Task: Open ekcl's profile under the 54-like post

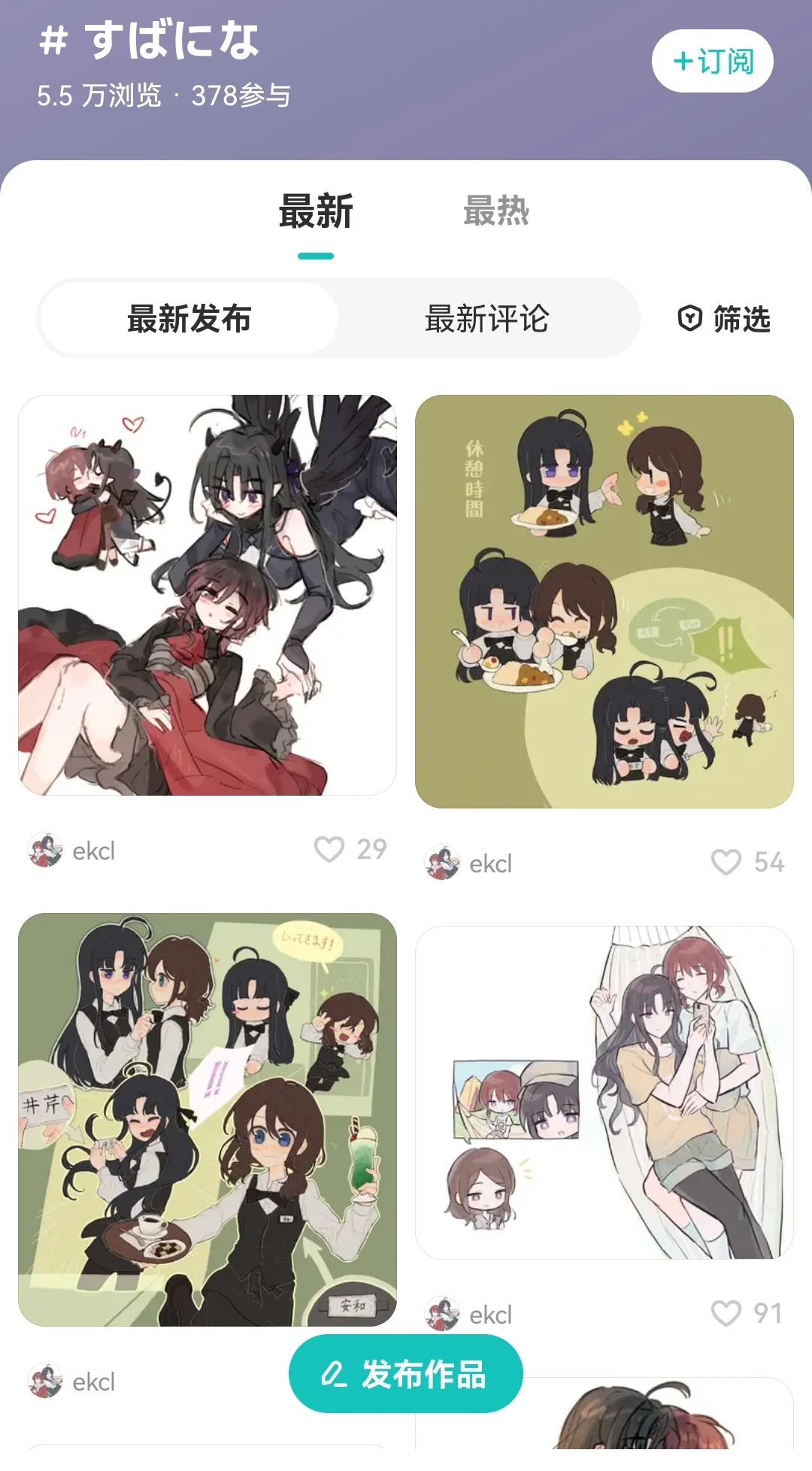Action: tap(469, 863)
